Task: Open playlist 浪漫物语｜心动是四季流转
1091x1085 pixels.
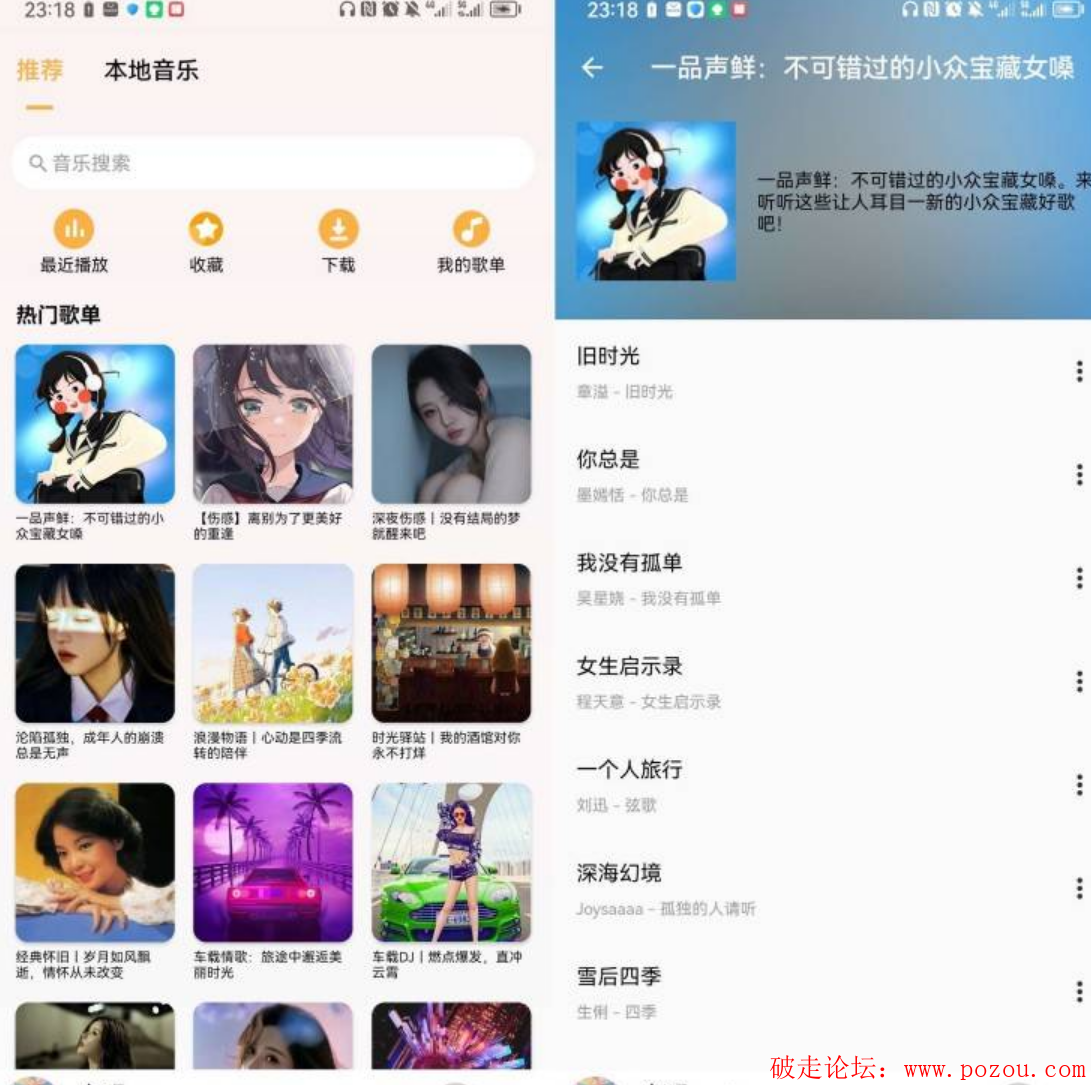Action: (x=273, y=643)
